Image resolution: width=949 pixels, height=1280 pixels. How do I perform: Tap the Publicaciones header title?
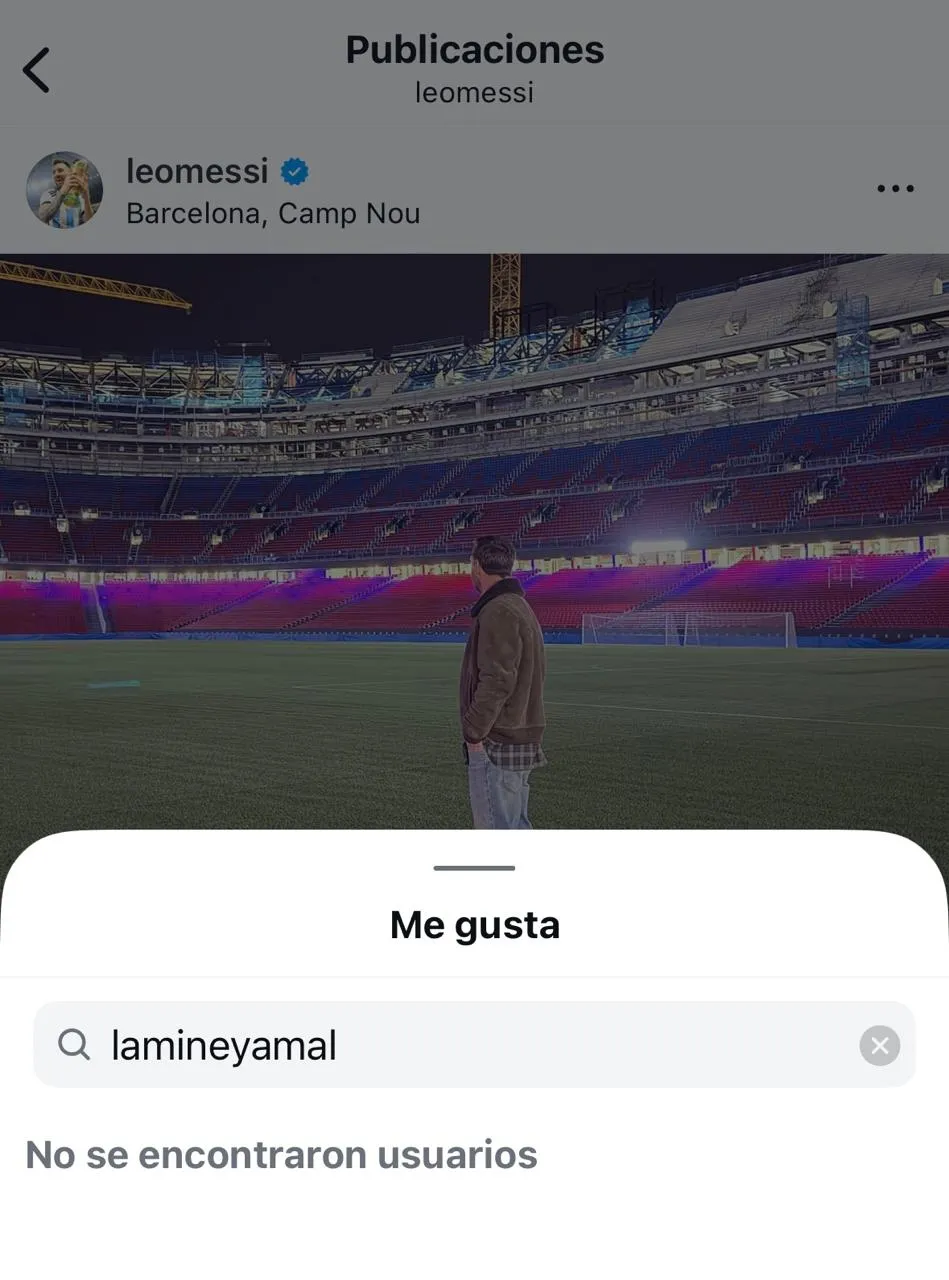coord(474,48)
